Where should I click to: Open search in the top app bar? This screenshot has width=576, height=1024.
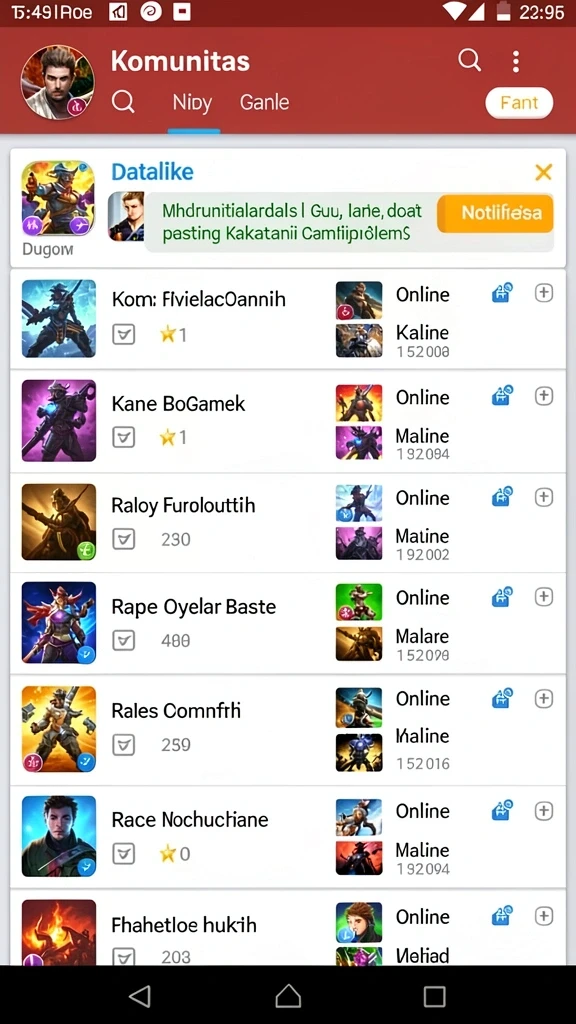coord(469,60)
